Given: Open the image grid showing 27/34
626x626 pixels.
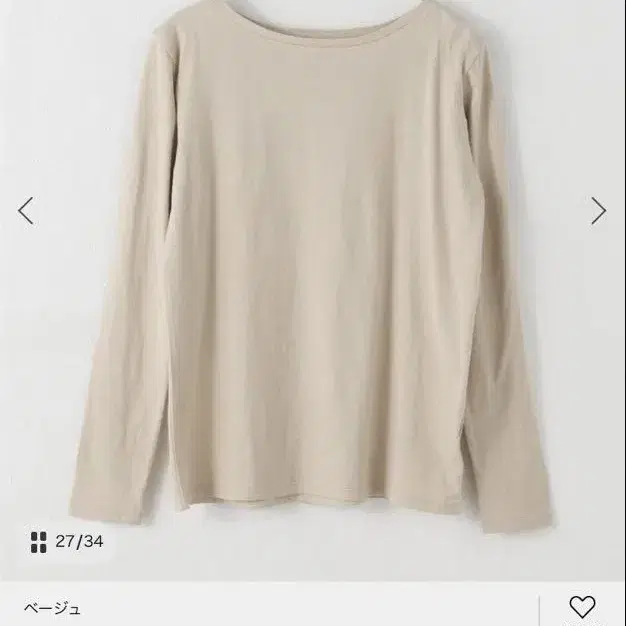Looking at the screenshot, I should (68, 542).
